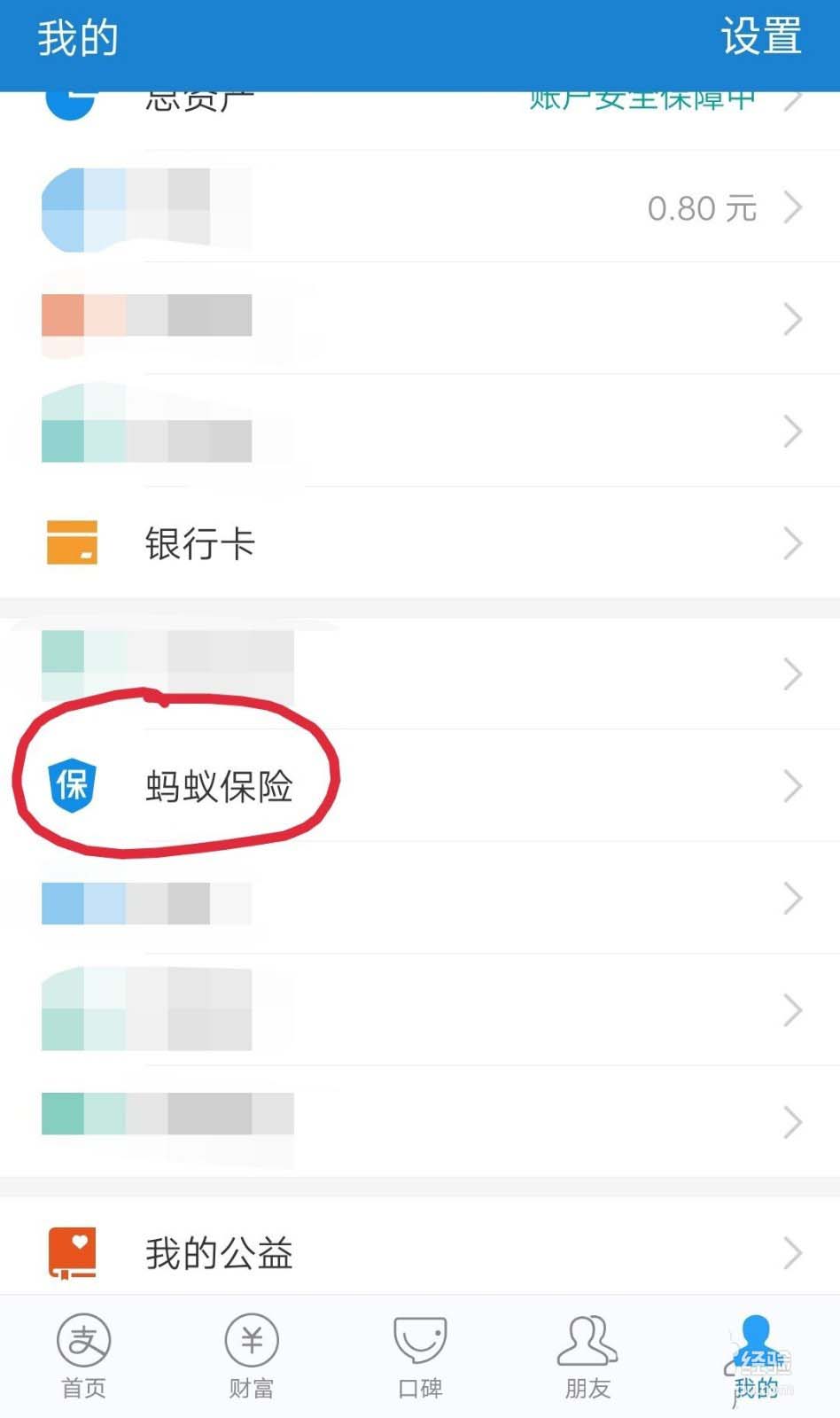Screen dimensions: 840x1418
Task: Switch to the 首页 tab
Action: pos(84,1356)
